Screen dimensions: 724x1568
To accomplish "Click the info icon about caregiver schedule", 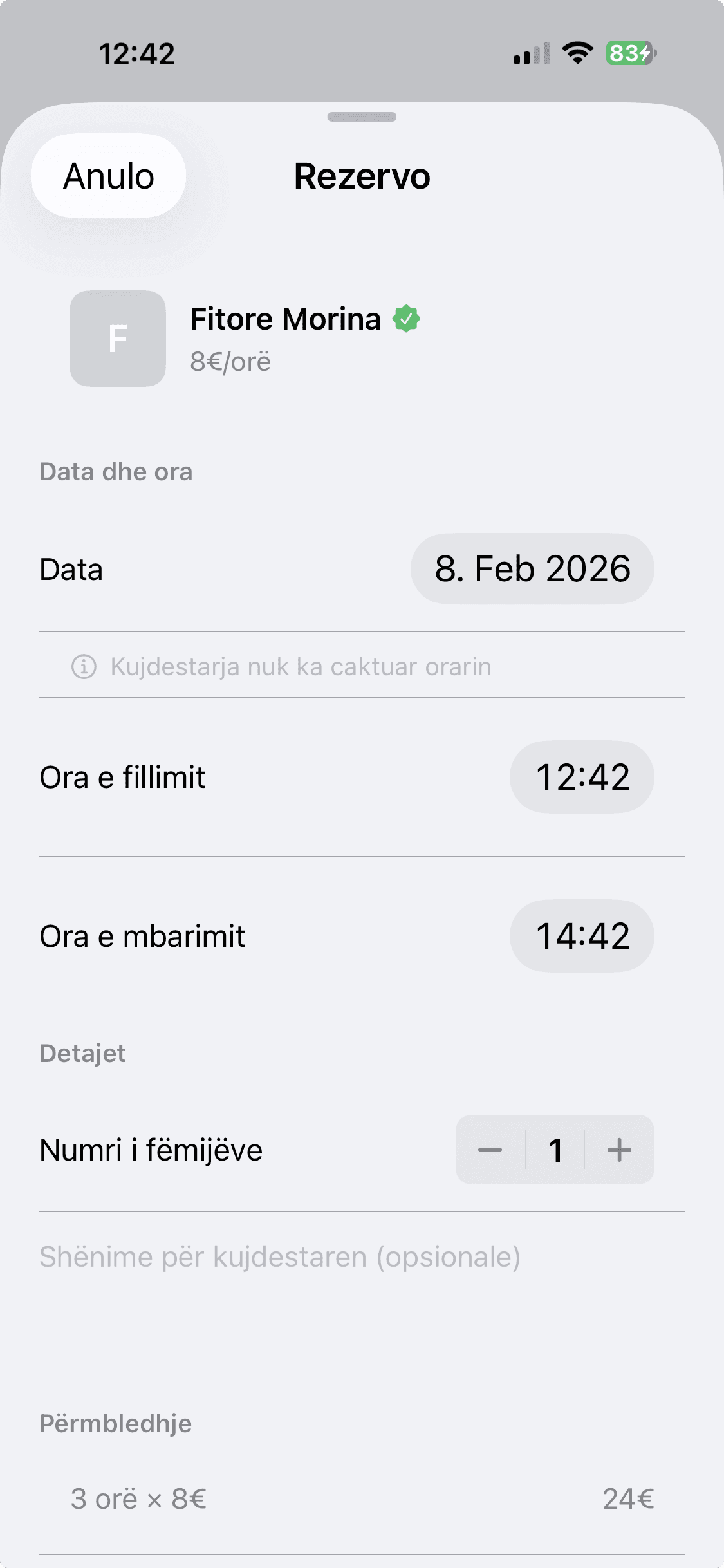I will point(83,667).
